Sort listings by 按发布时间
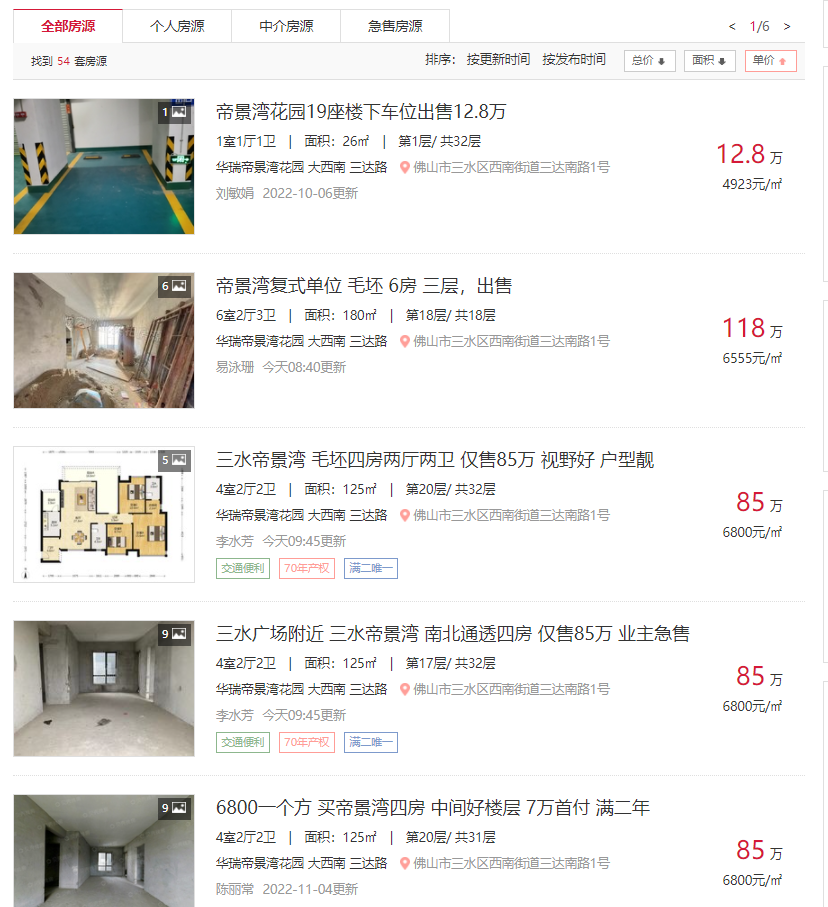828x907 pixels. (574, 60)
